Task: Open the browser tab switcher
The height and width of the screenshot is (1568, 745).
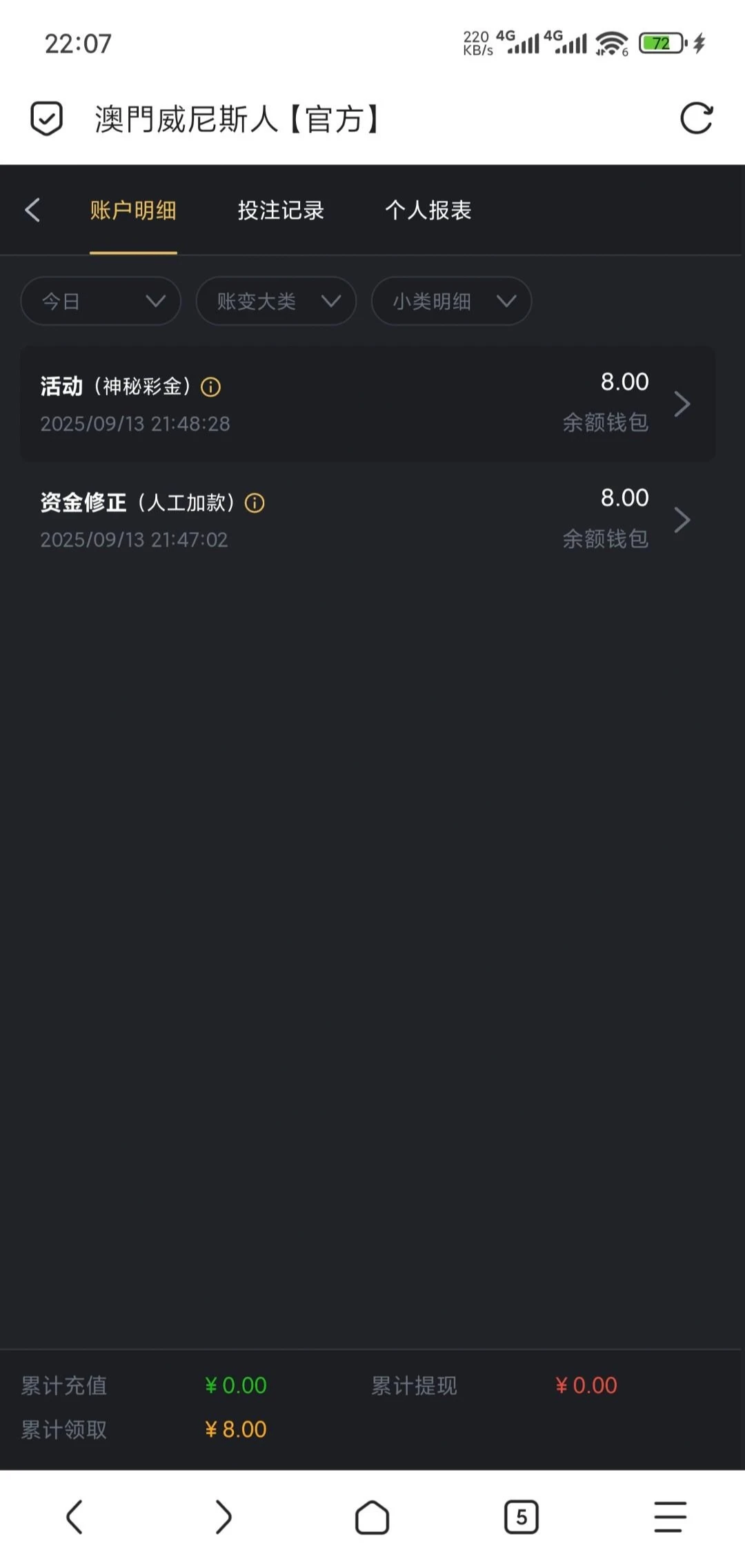Action: (521, 1518)
